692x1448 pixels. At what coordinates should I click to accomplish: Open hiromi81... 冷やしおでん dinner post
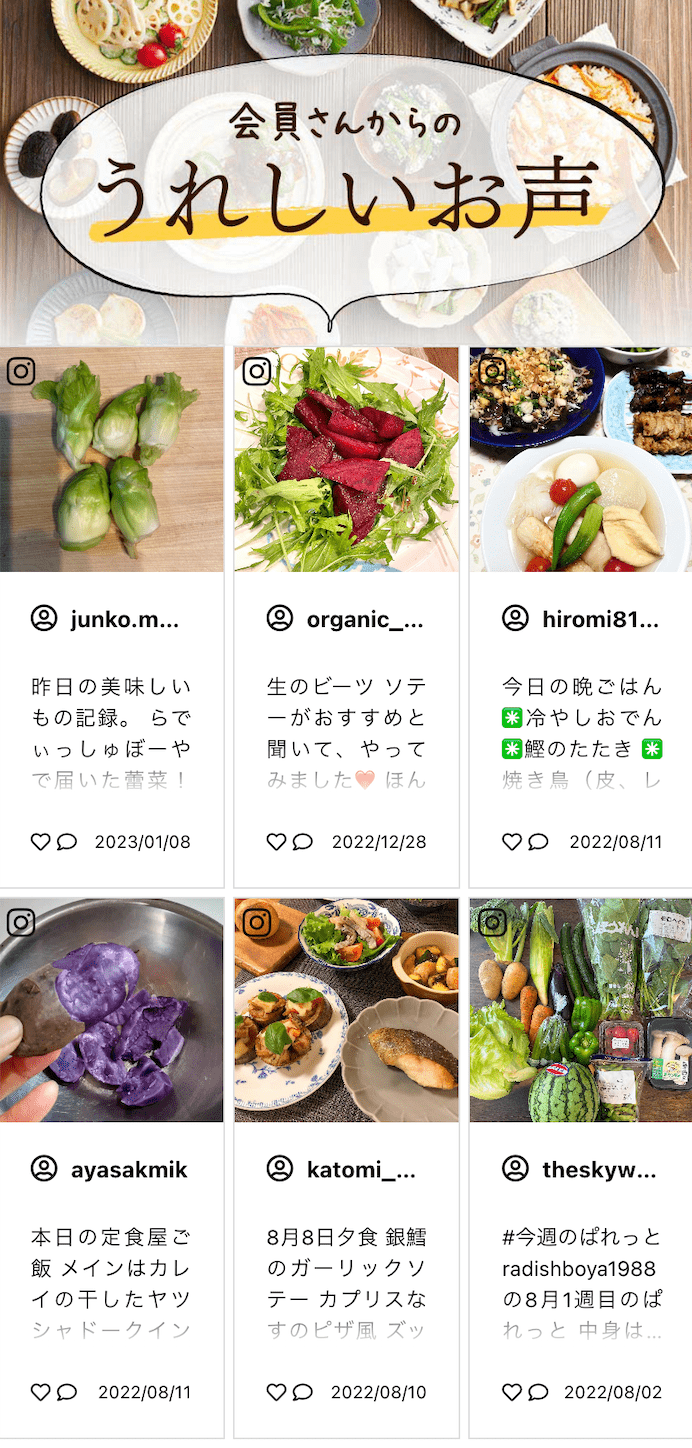(581, 460)
